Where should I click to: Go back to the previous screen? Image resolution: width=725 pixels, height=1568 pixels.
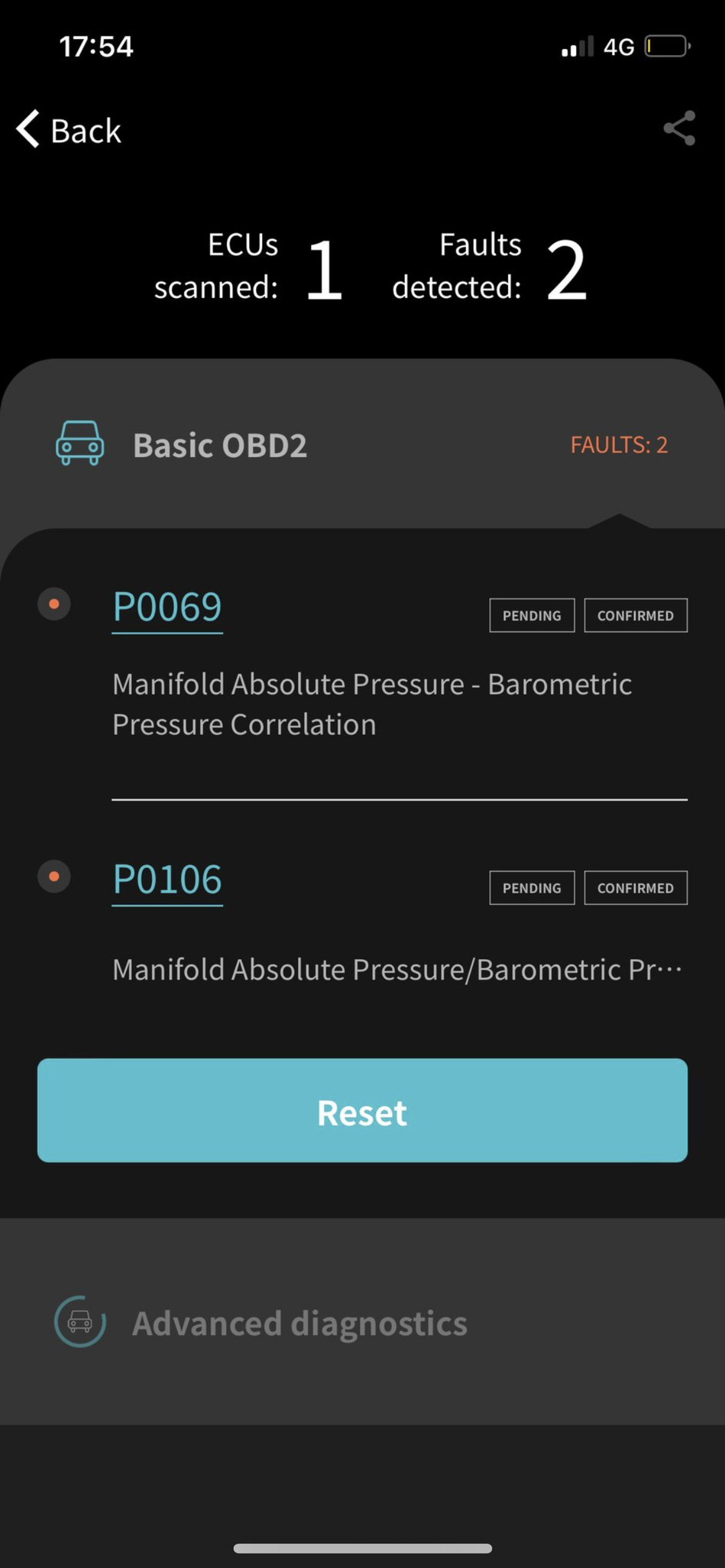coord(68,130)
